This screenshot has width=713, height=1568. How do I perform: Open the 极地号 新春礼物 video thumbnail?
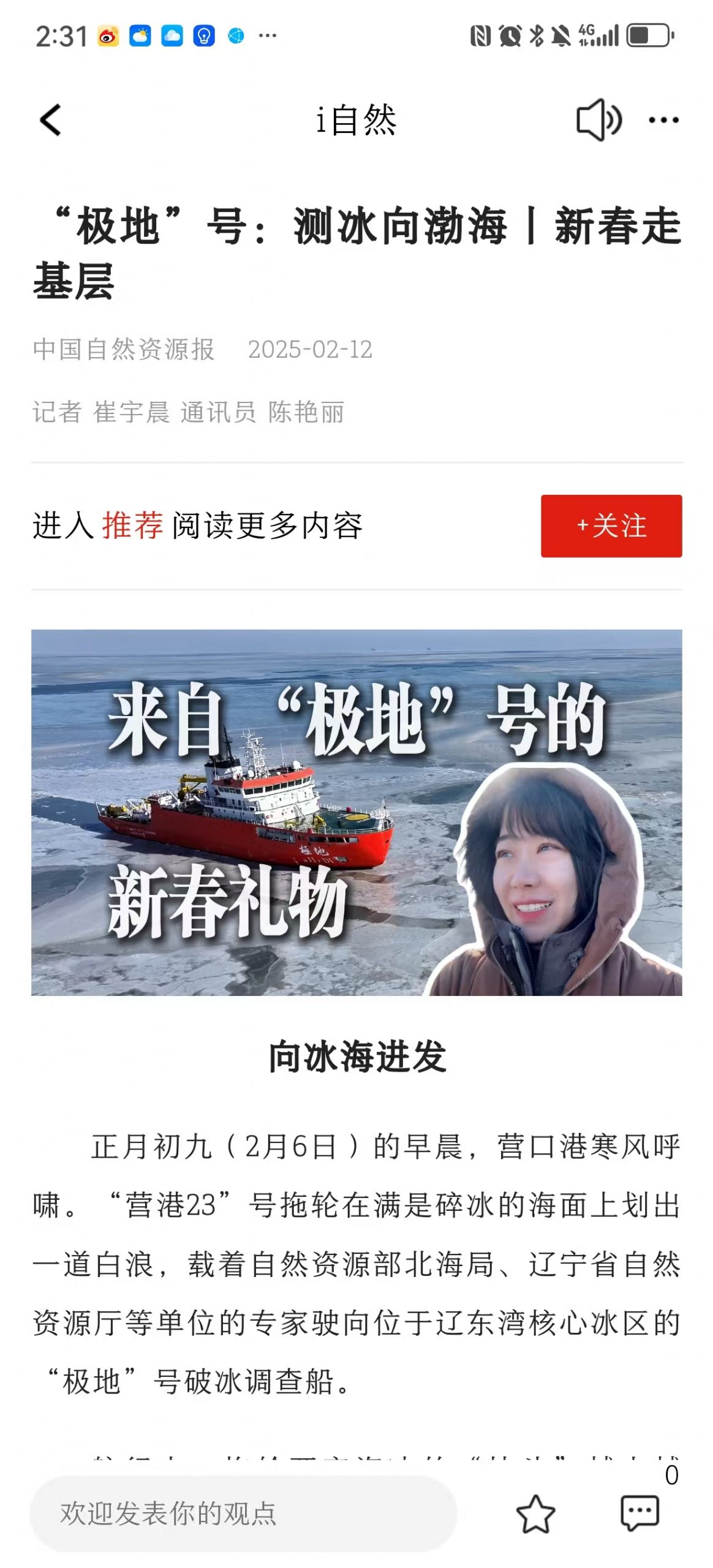(356, 812)
